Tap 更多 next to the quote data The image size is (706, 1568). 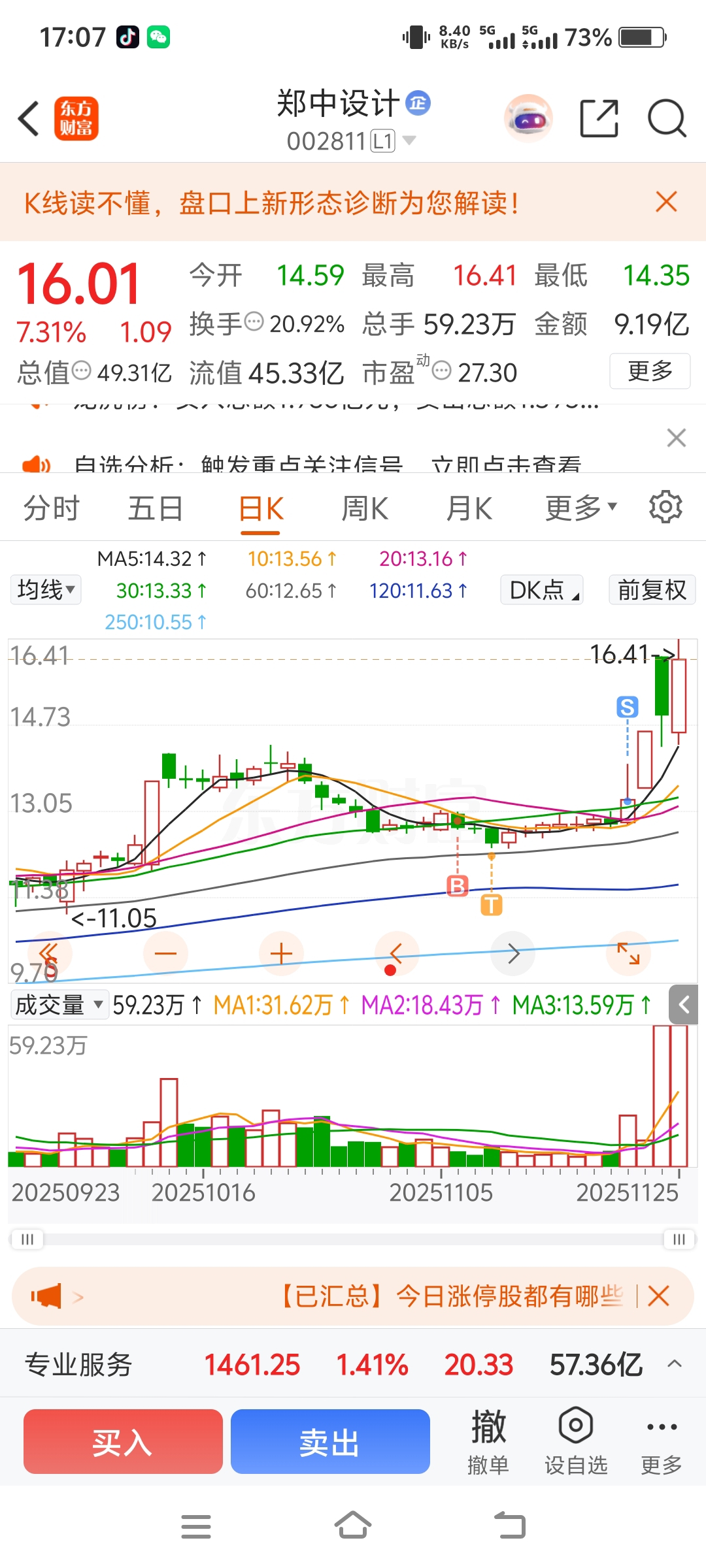click(649, 371)
